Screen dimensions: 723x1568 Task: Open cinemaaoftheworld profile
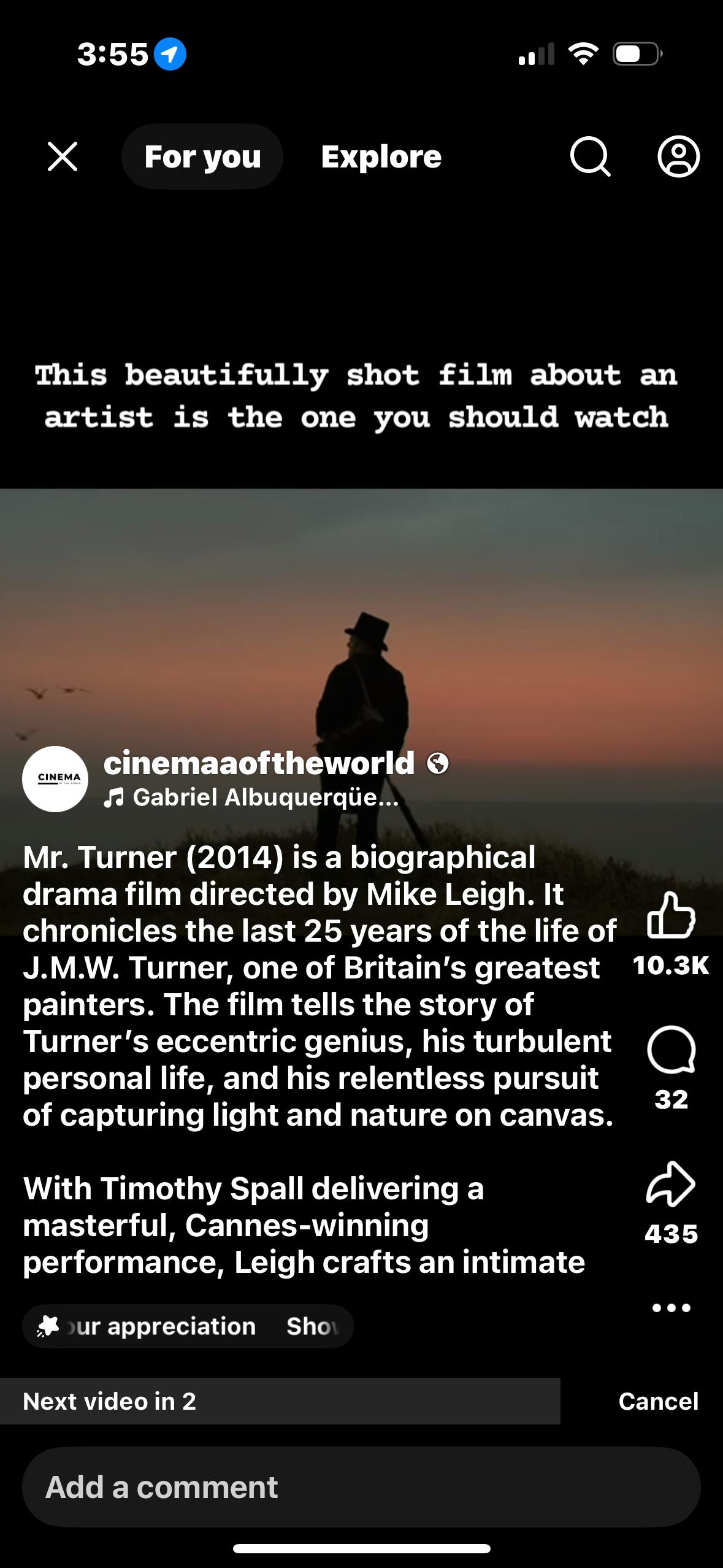click(x=259, y=763)
